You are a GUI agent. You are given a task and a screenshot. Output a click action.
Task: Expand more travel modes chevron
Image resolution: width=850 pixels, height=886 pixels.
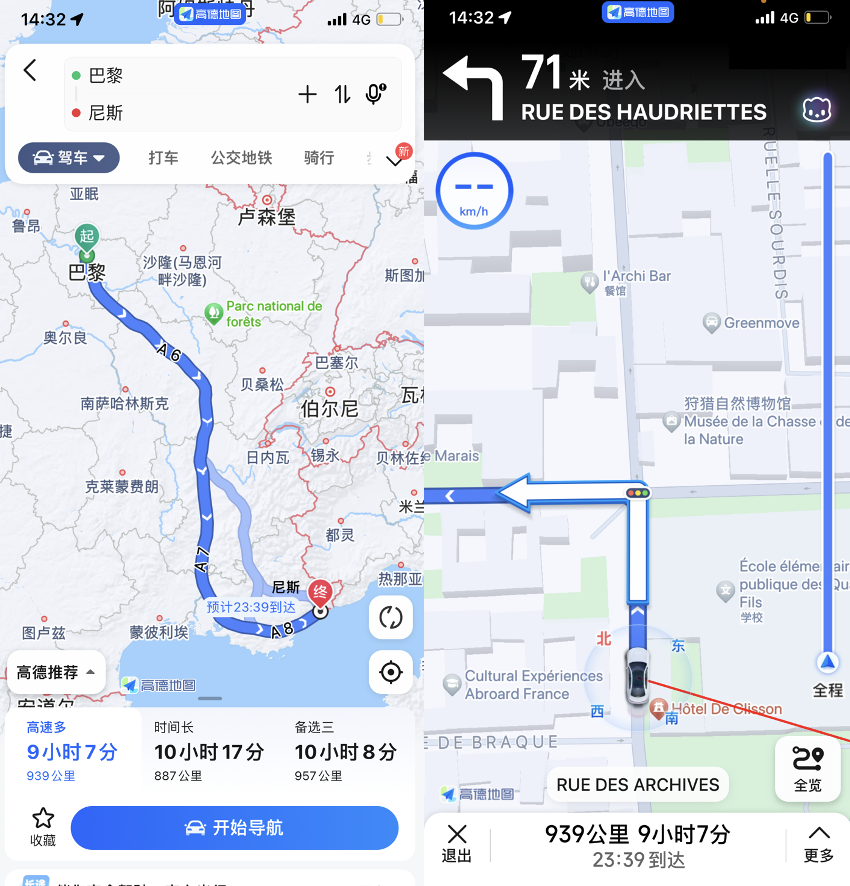395,160
